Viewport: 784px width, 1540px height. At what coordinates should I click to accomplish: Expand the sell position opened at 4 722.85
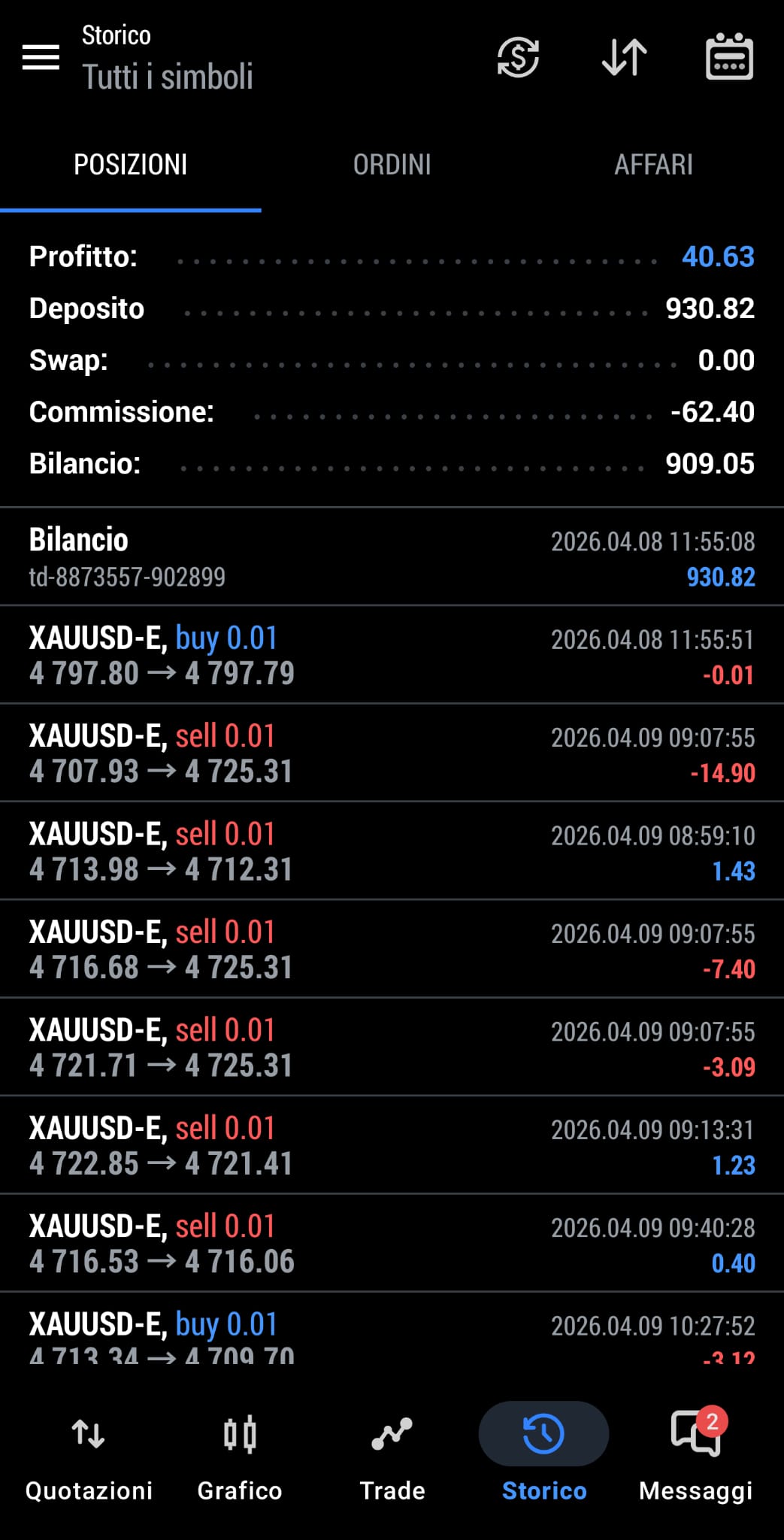tap(392, 1145)
